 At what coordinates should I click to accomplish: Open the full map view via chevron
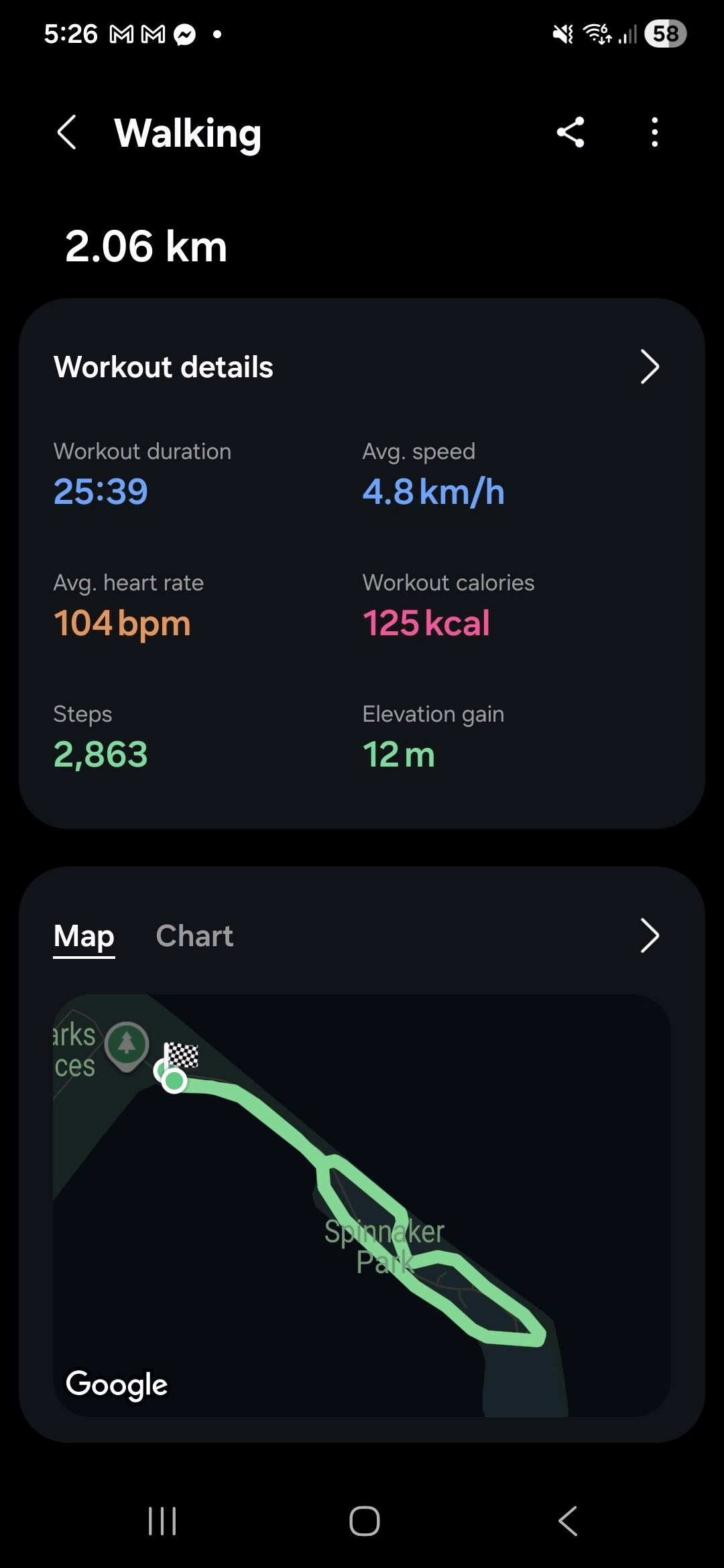pos(649,935)
